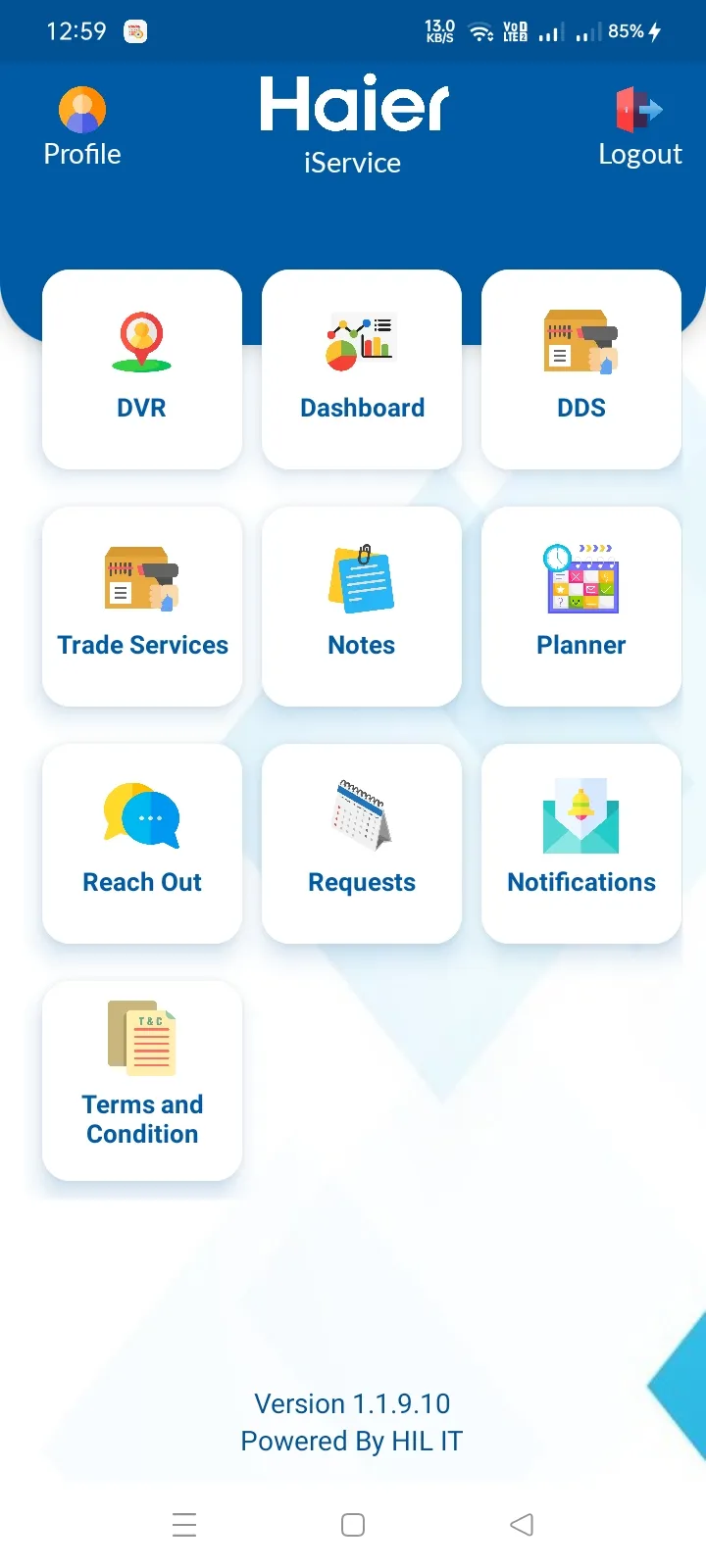Open the Requests section
The width and height of the screenshot is (706, 1568).
coord(362,844)
